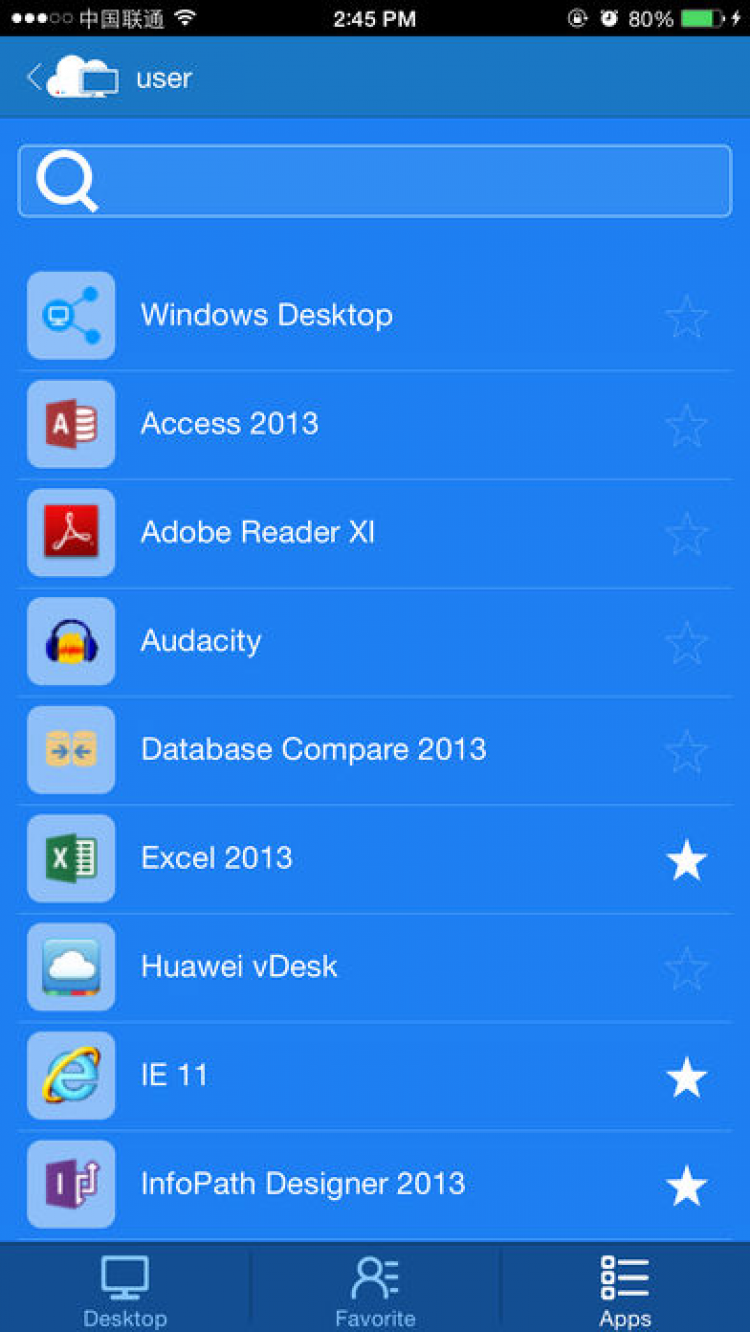Launch Access 2013
Image resolution: width=750 pixels, height=1332 pixels.
tap(229, 424)
